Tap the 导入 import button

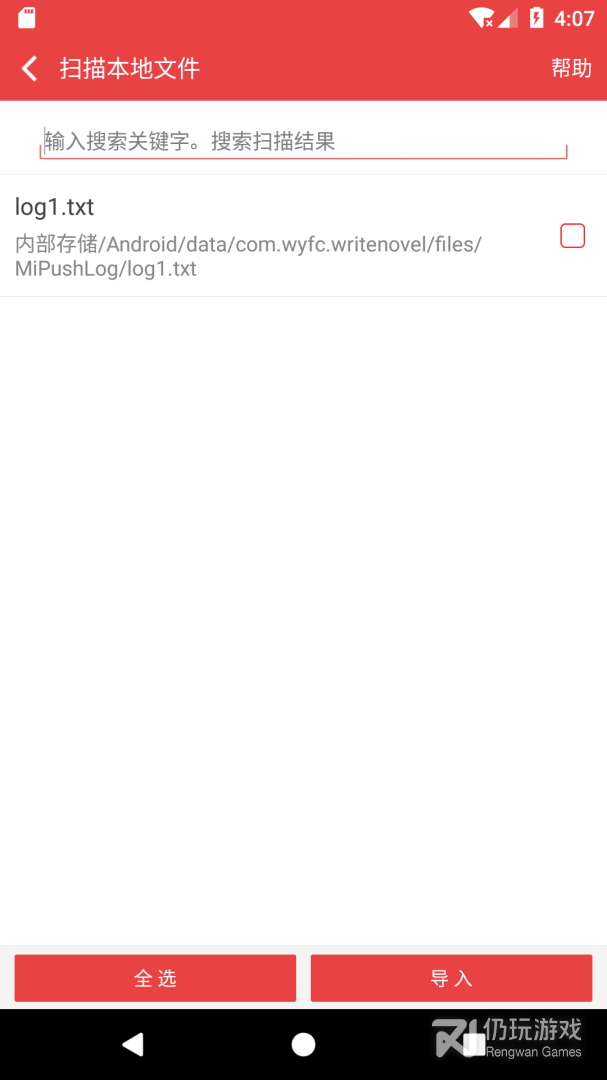coord(451,978)
